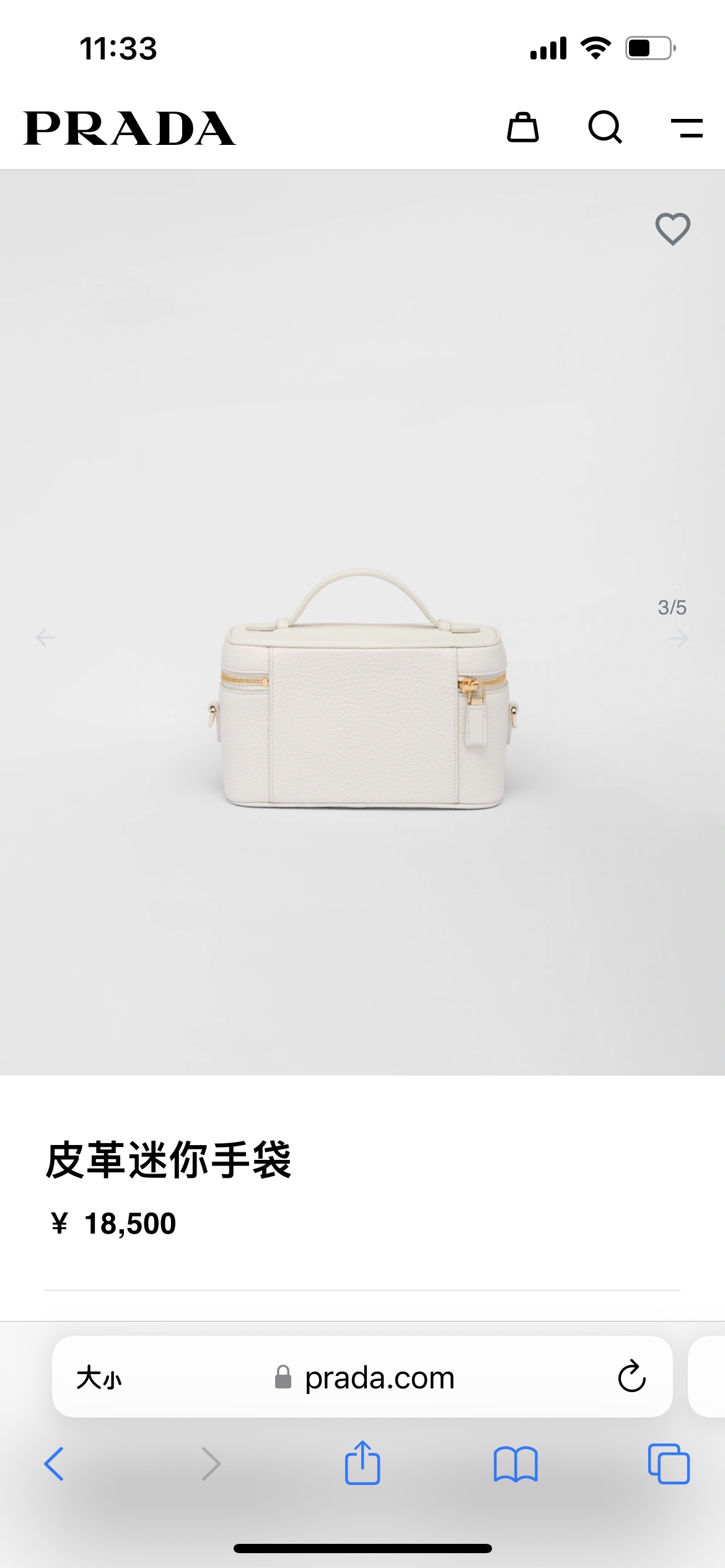Viewport: 725px width, 1568px height.
Task: Show the next product image
Action: (679, 638)
